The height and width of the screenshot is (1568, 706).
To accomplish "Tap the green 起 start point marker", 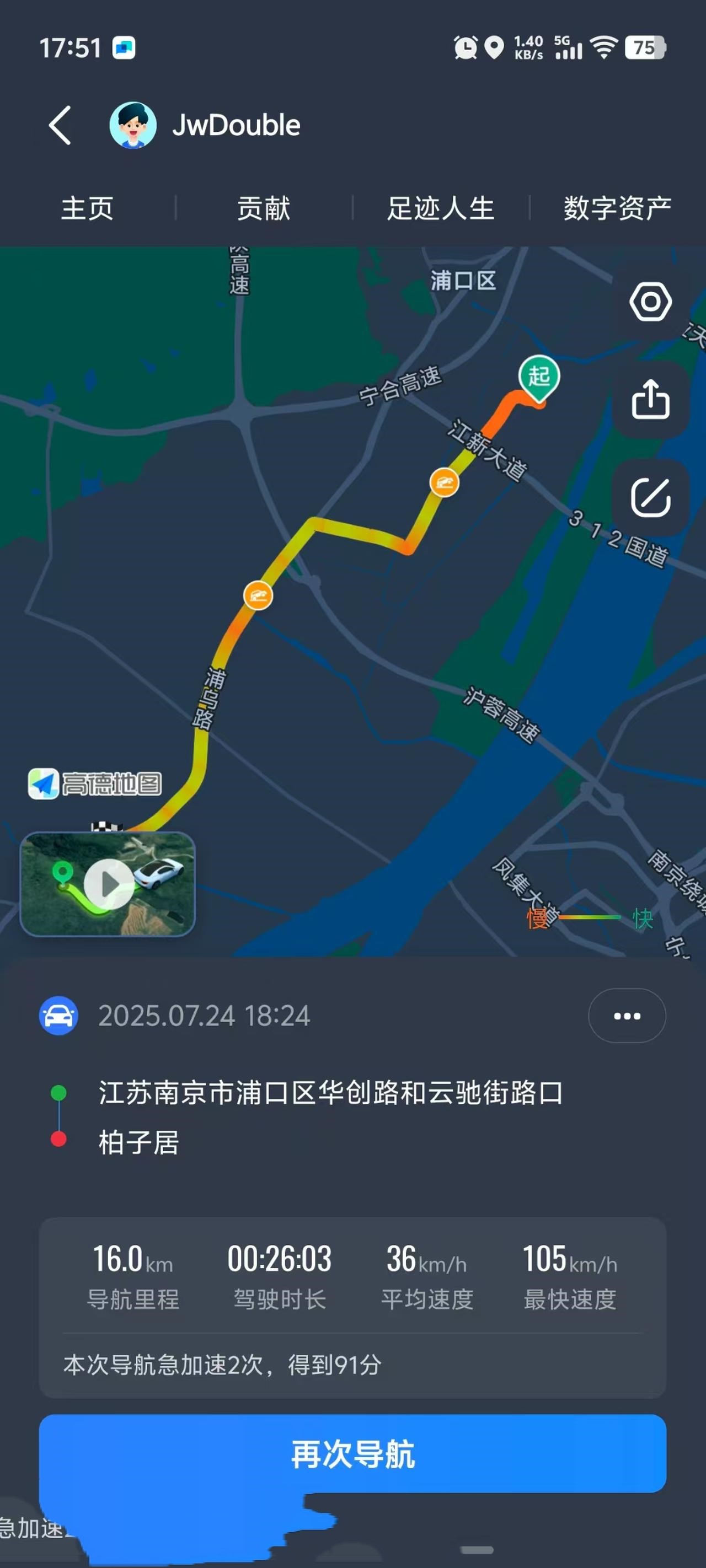I will [x=539, y=377].
